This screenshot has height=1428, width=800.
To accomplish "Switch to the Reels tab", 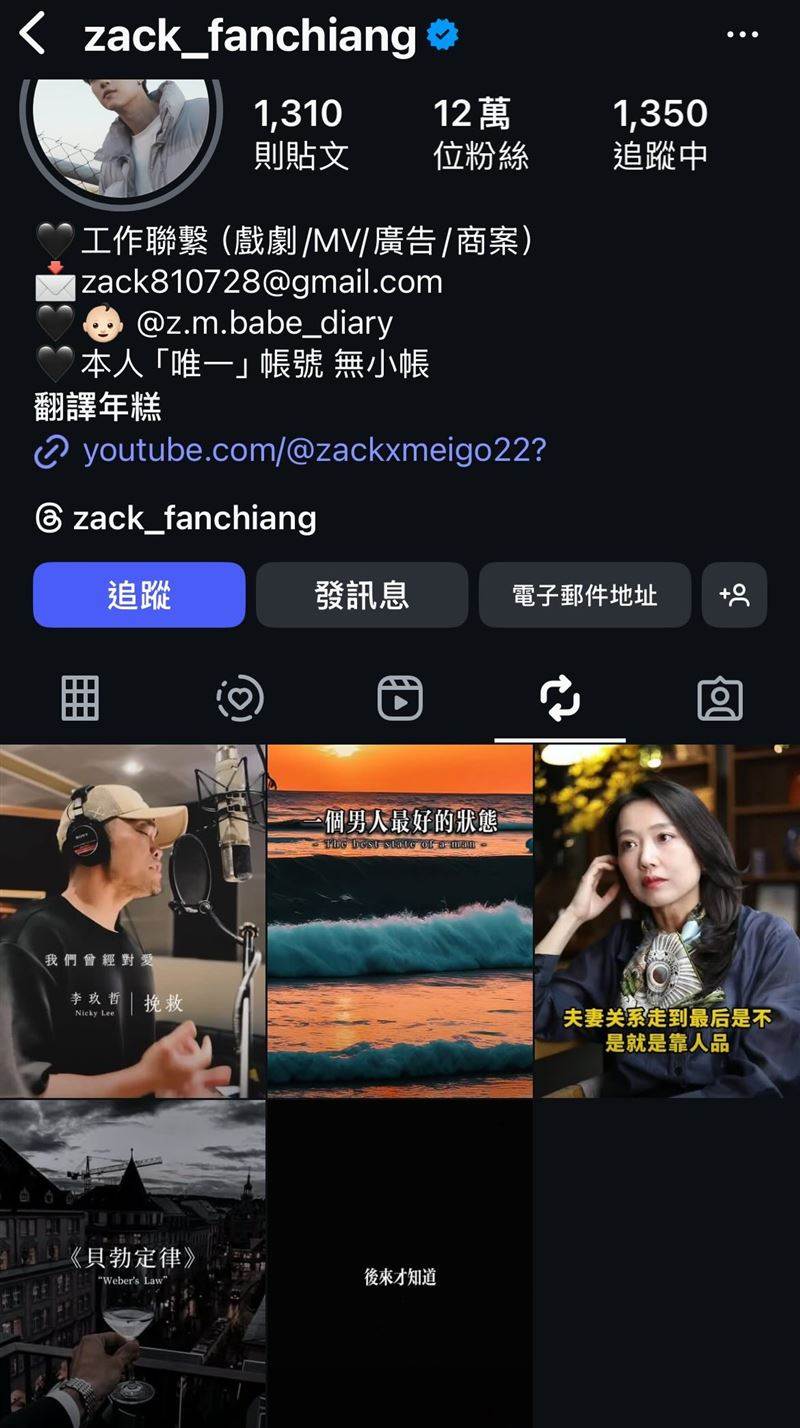I will pos(400,698).
